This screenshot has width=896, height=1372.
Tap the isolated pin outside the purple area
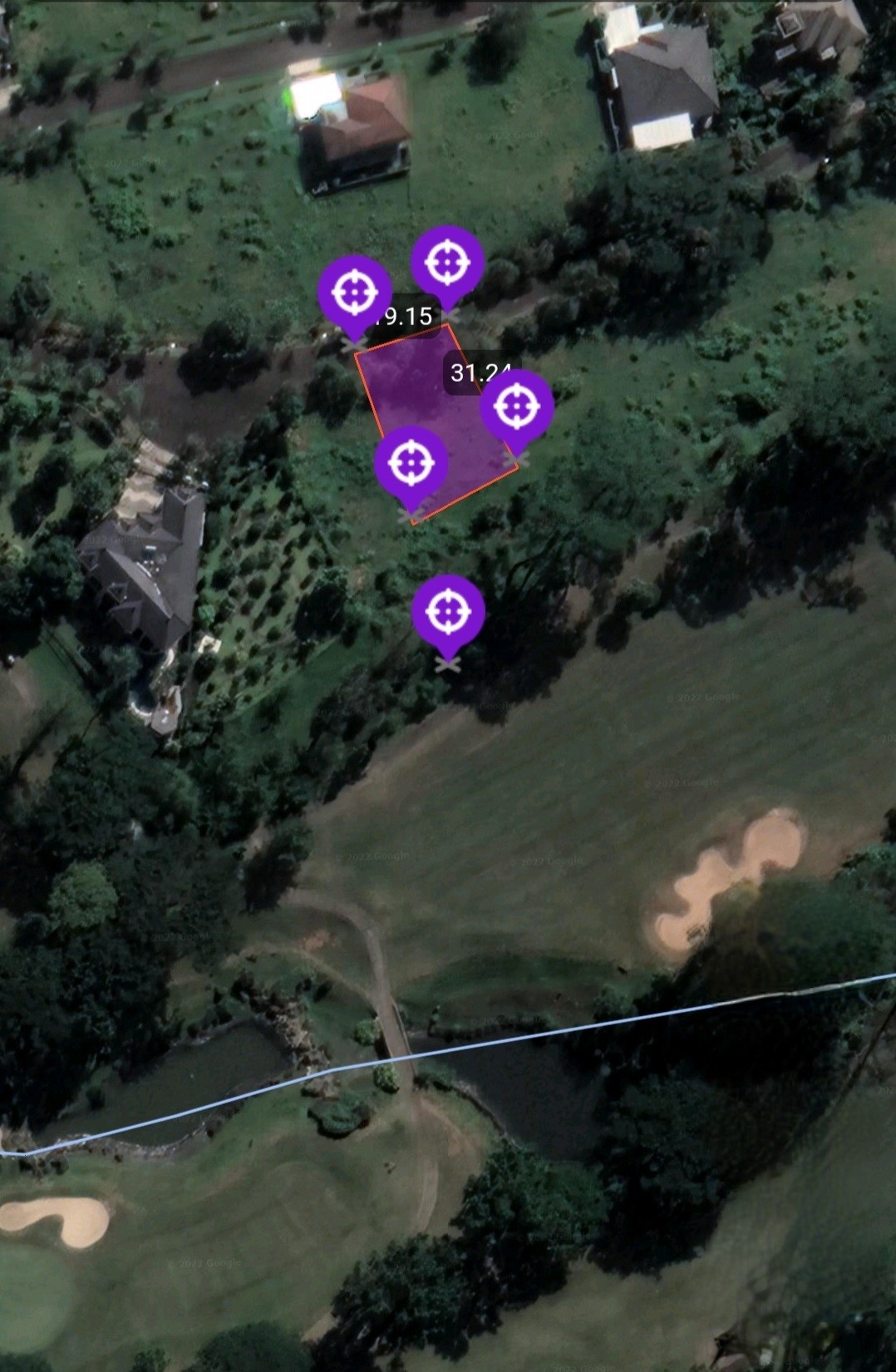(449, 612)
